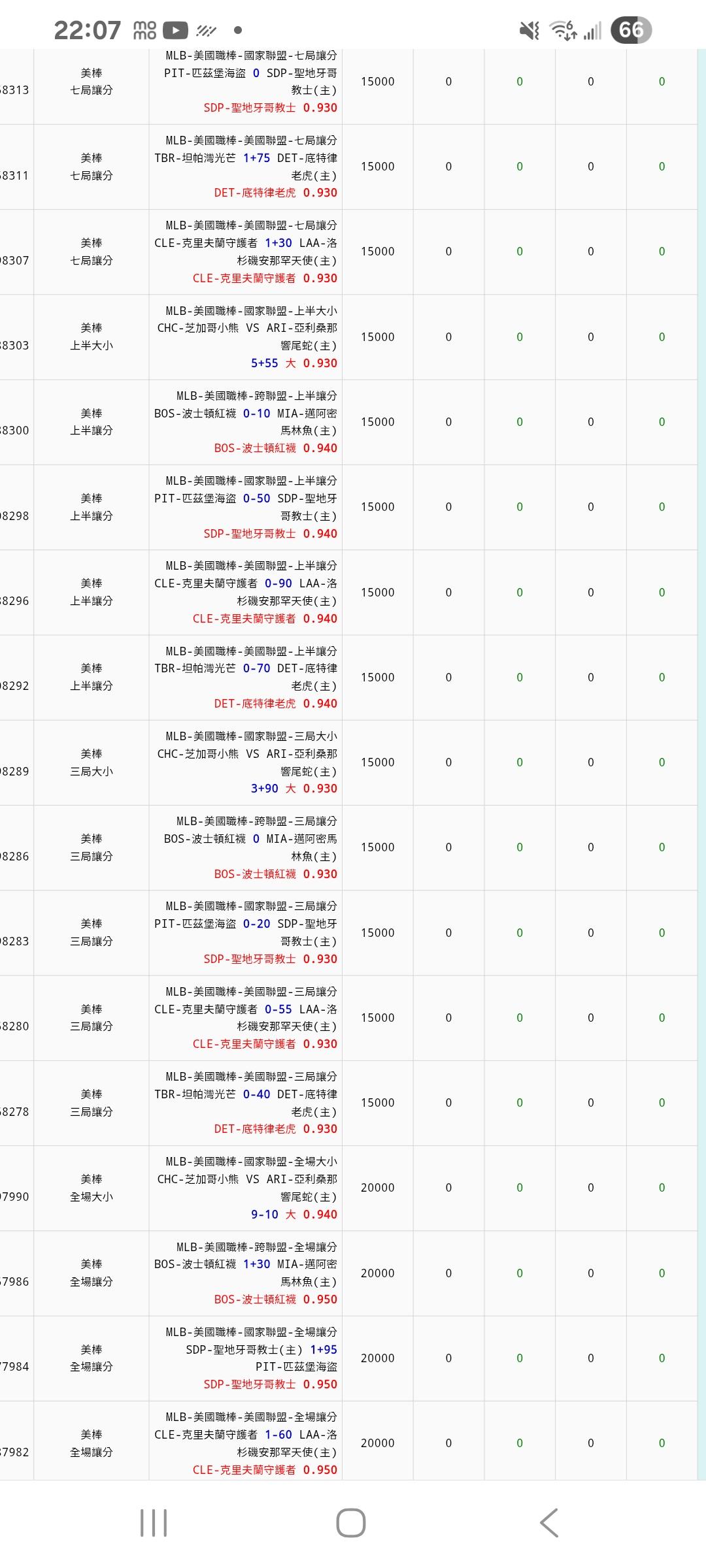Go back using the navigation bar

coord(549,1523)
